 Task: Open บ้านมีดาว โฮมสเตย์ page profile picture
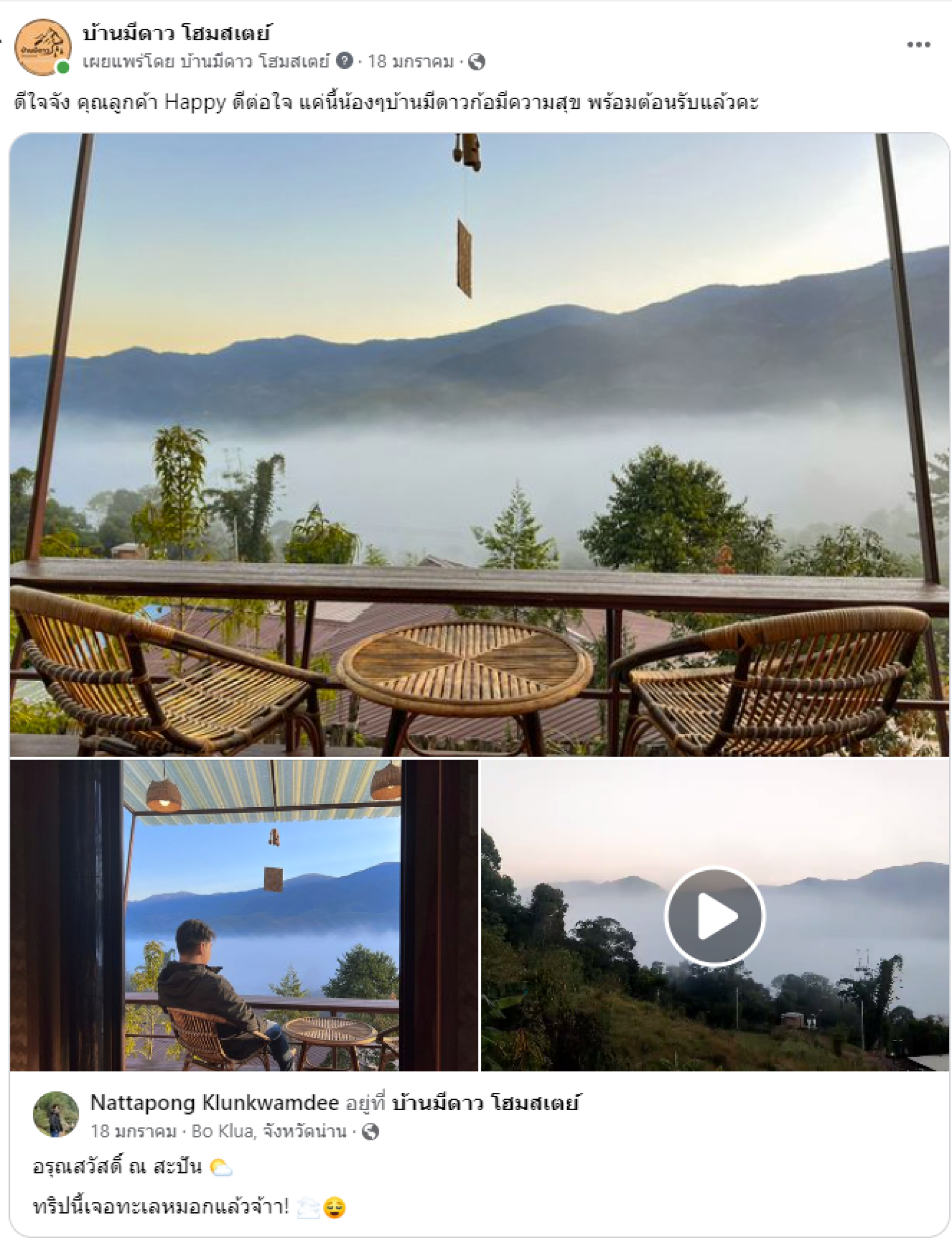(x=43, y=47)
